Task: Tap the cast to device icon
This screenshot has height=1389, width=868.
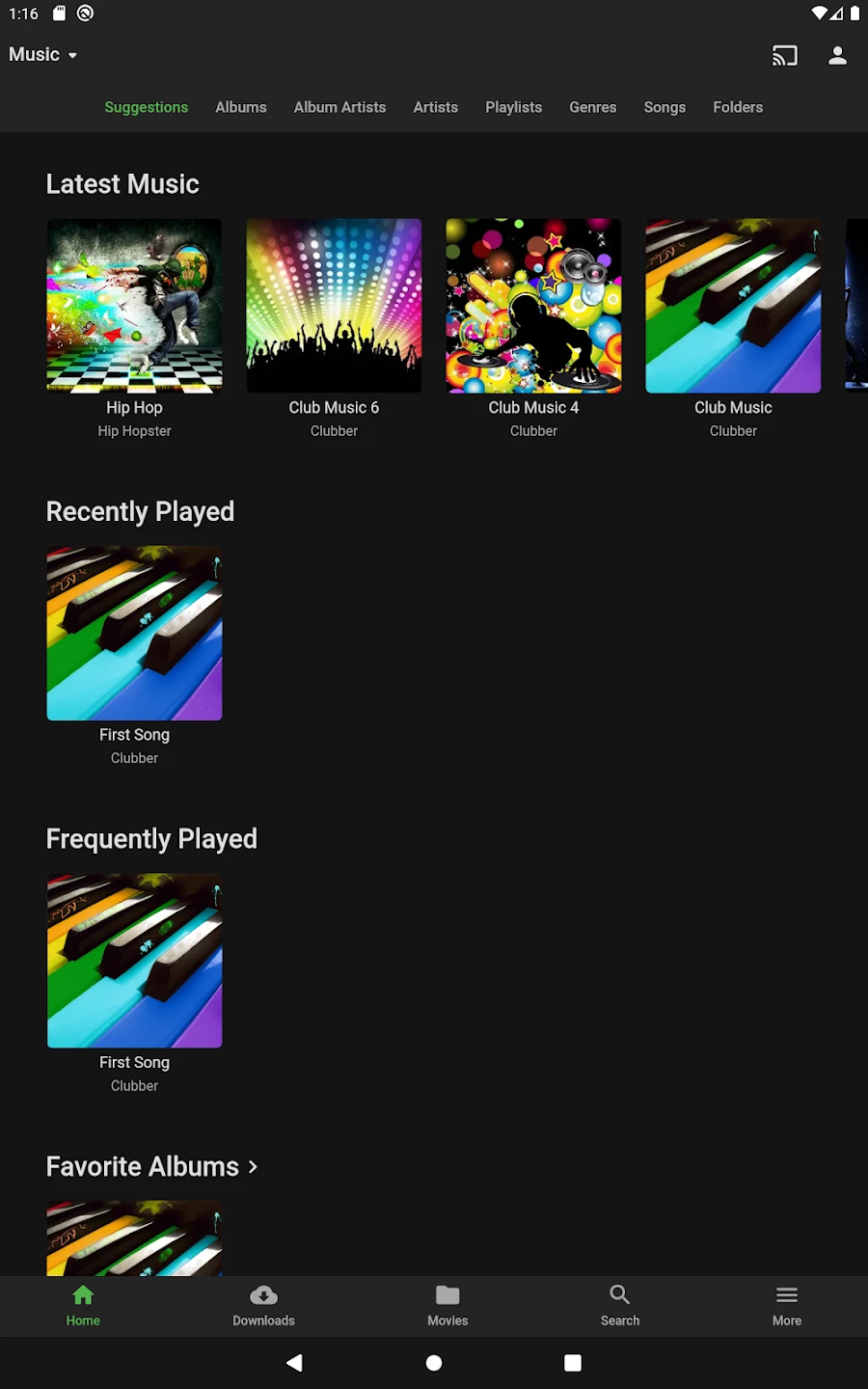Action: pyautogui.click(x=785, y=55)
